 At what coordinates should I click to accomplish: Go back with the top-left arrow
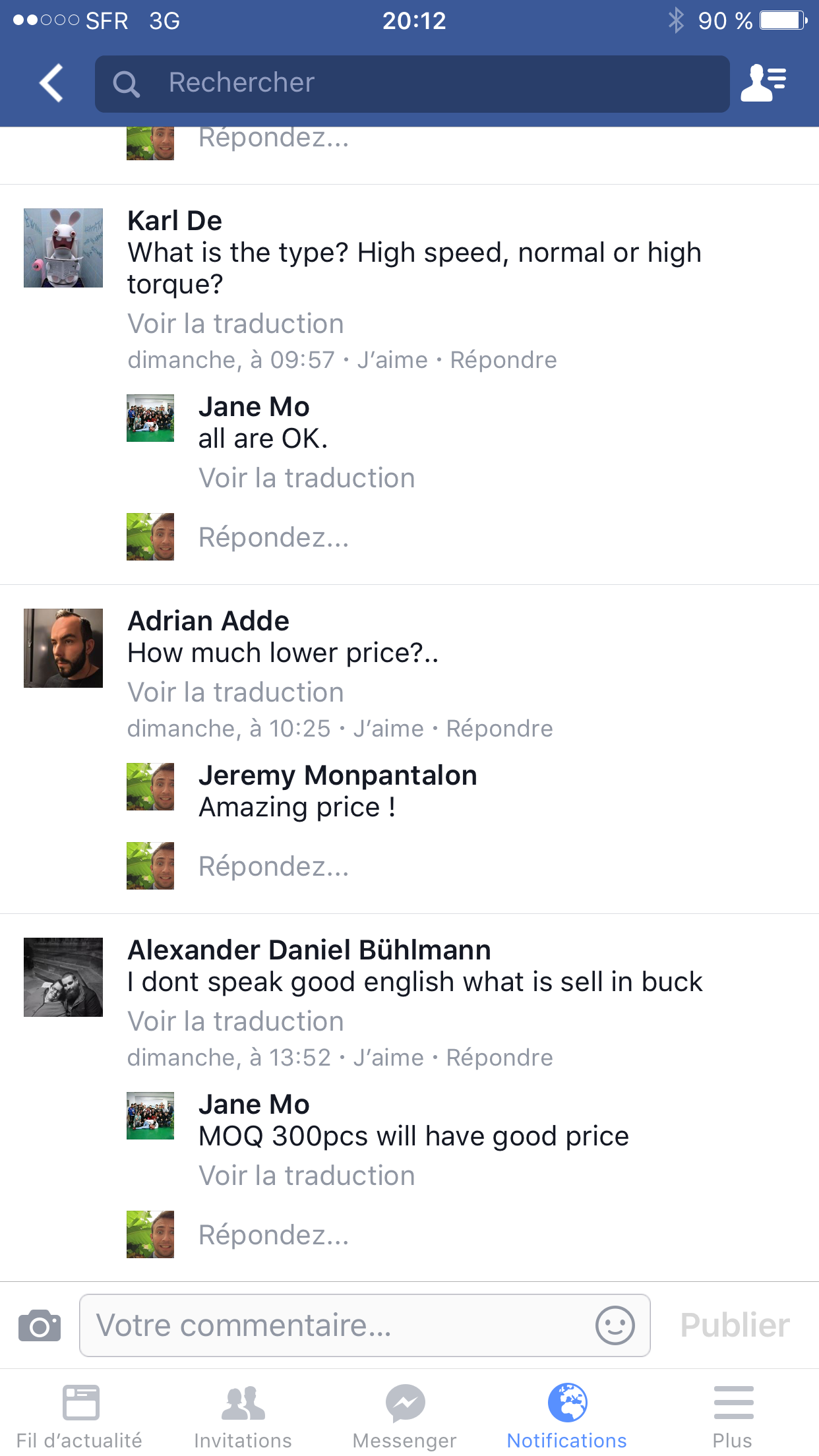51,83
